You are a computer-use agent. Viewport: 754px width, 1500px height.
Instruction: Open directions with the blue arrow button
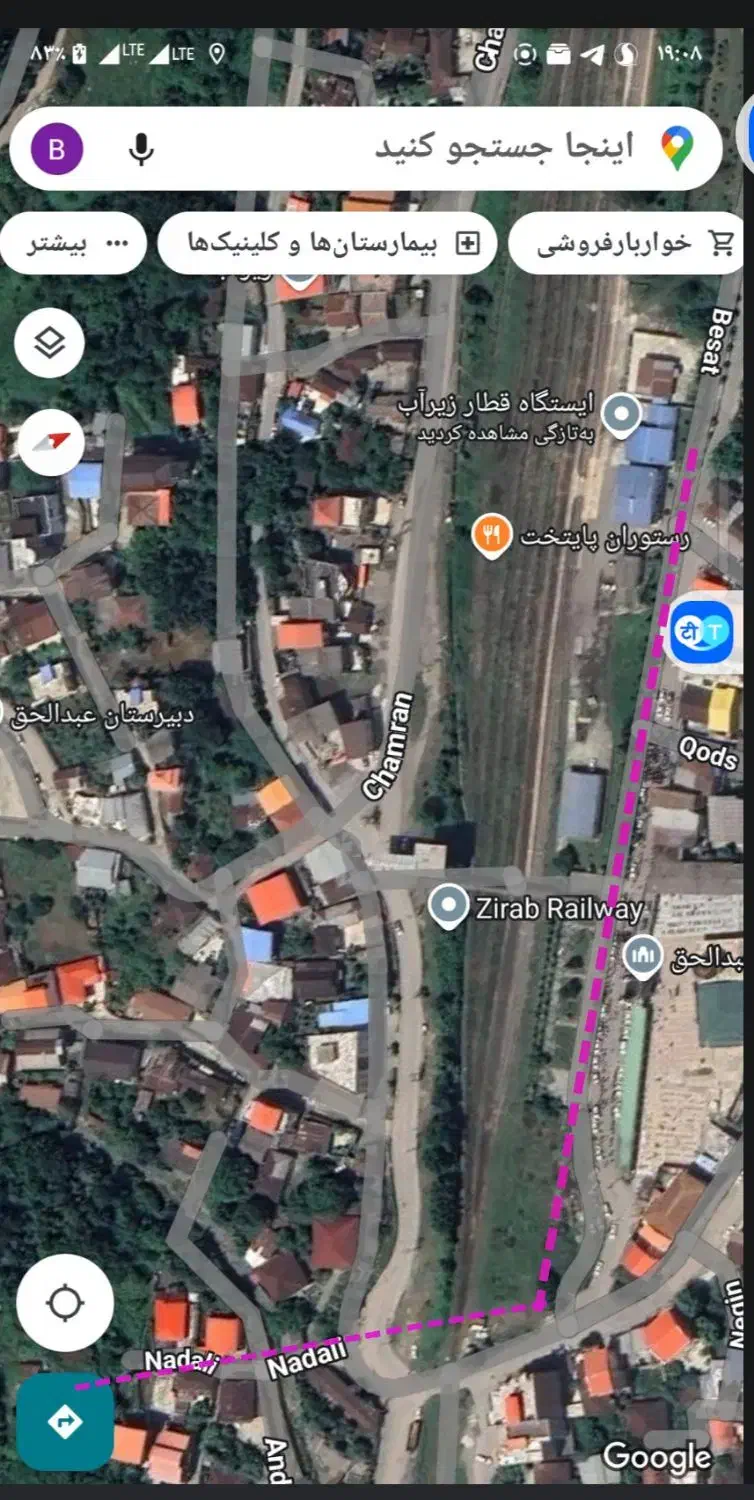pyautogui.click(x=65, y=1421)
